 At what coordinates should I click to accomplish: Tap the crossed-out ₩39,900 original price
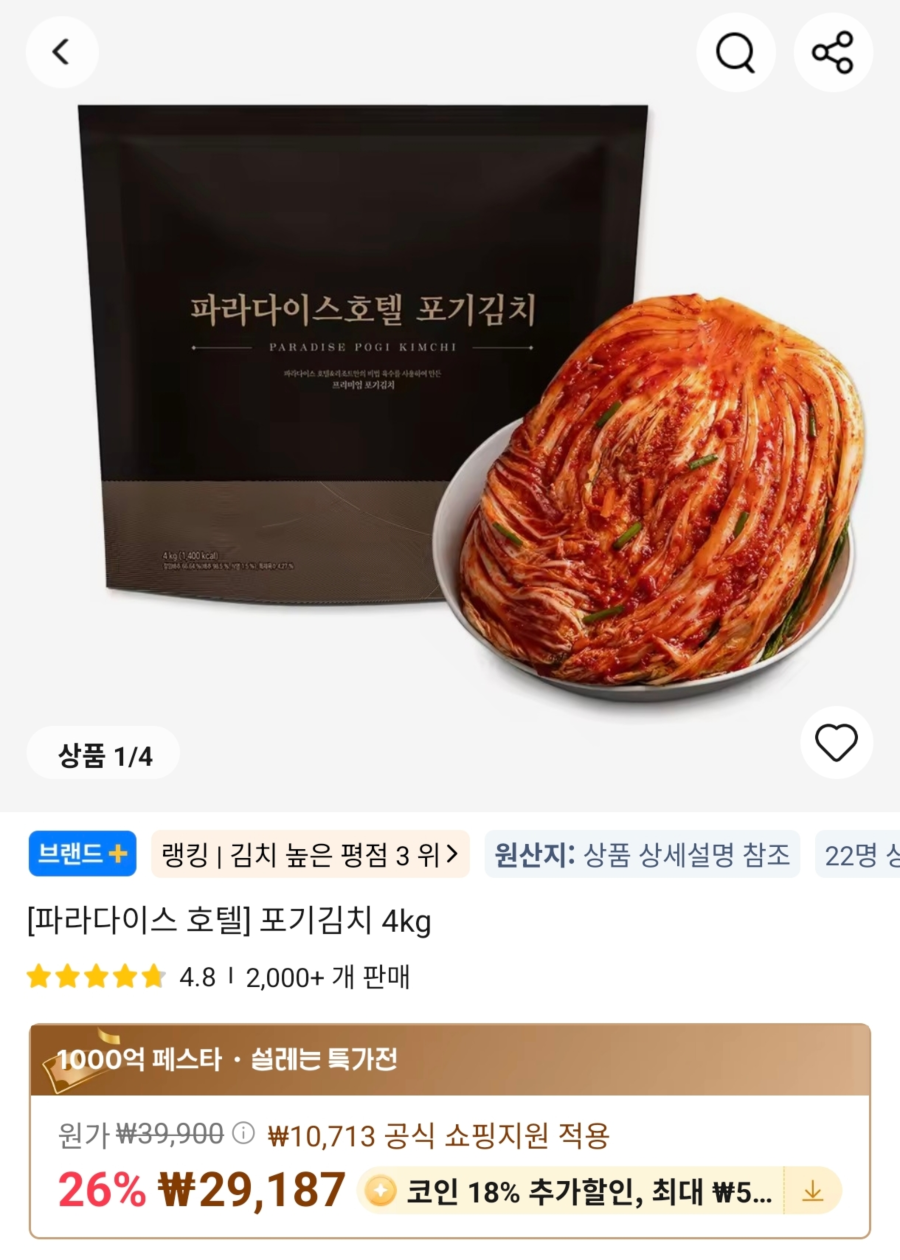[165, 1137]
